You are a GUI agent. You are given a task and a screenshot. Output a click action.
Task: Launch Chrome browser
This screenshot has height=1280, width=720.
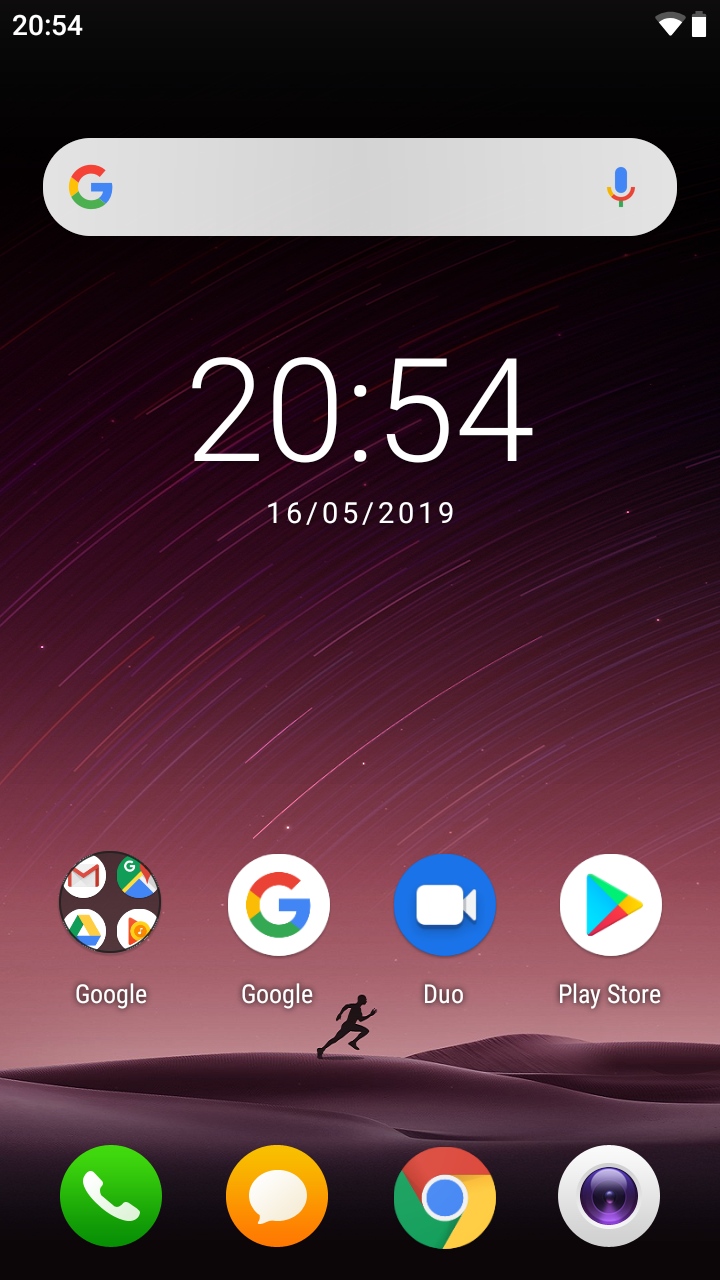point(444,1197)
